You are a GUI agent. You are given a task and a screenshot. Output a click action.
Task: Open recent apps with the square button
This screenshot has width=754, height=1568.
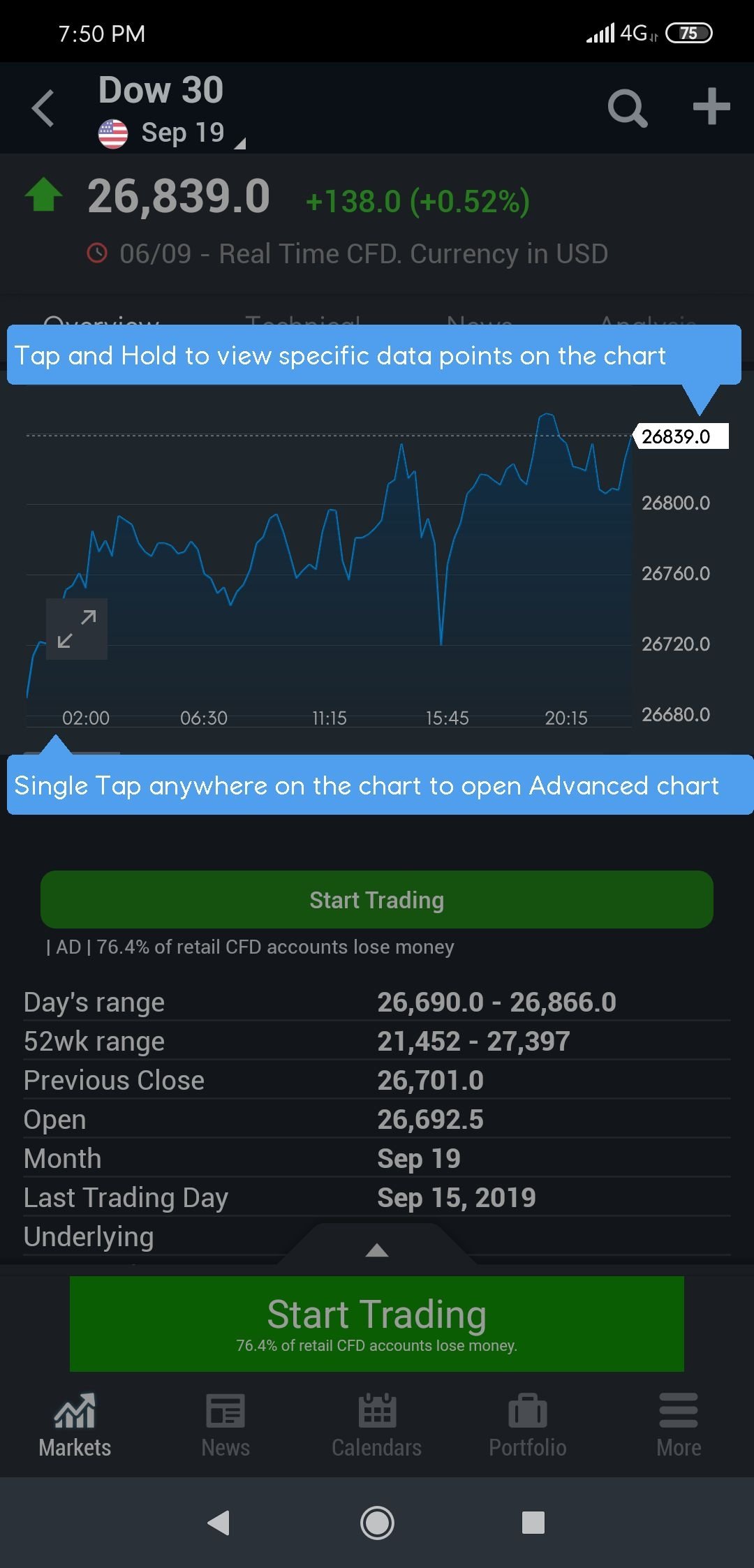pyautogui.click(x=533, y=1523)
